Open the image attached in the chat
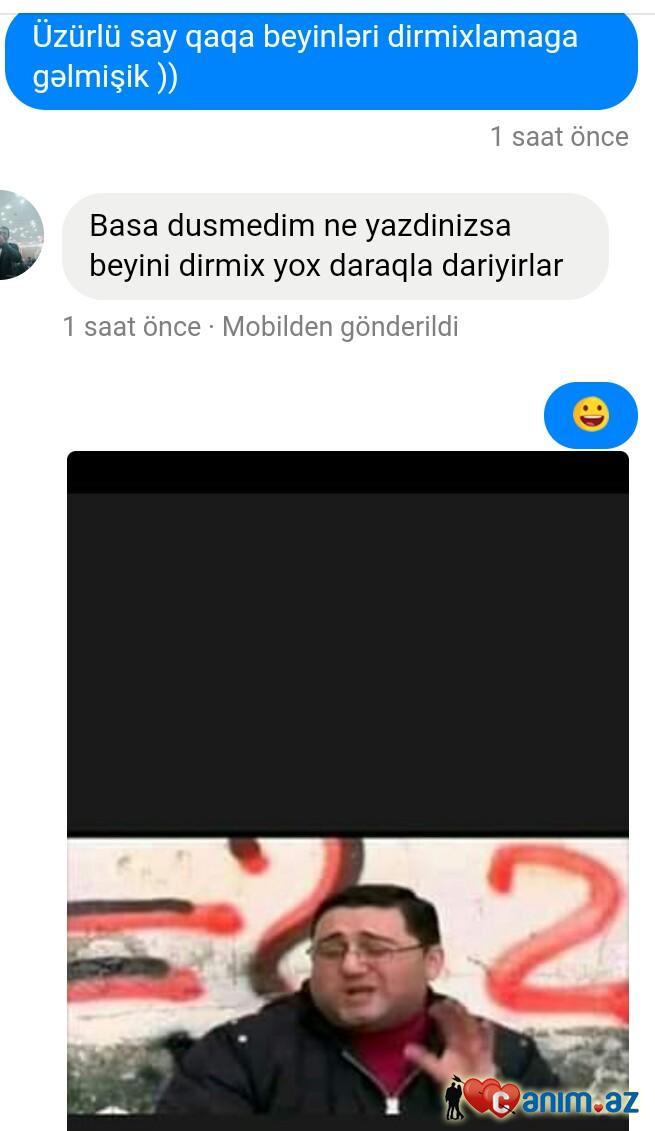The width and height of the screenshot is (655, 1131). click(348, 791)
